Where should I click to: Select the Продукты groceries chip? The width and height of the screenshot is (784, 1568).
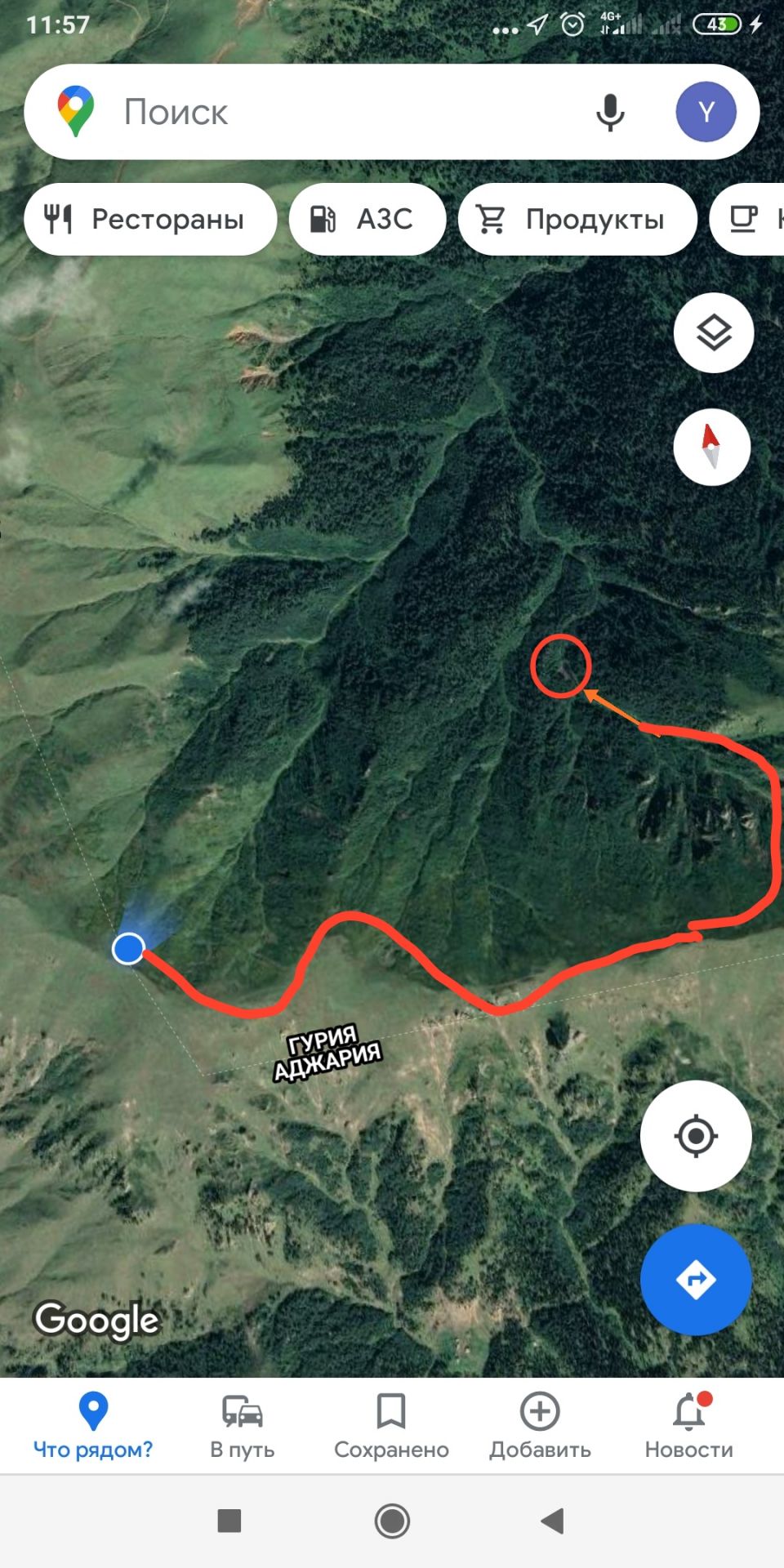point(577,219)
